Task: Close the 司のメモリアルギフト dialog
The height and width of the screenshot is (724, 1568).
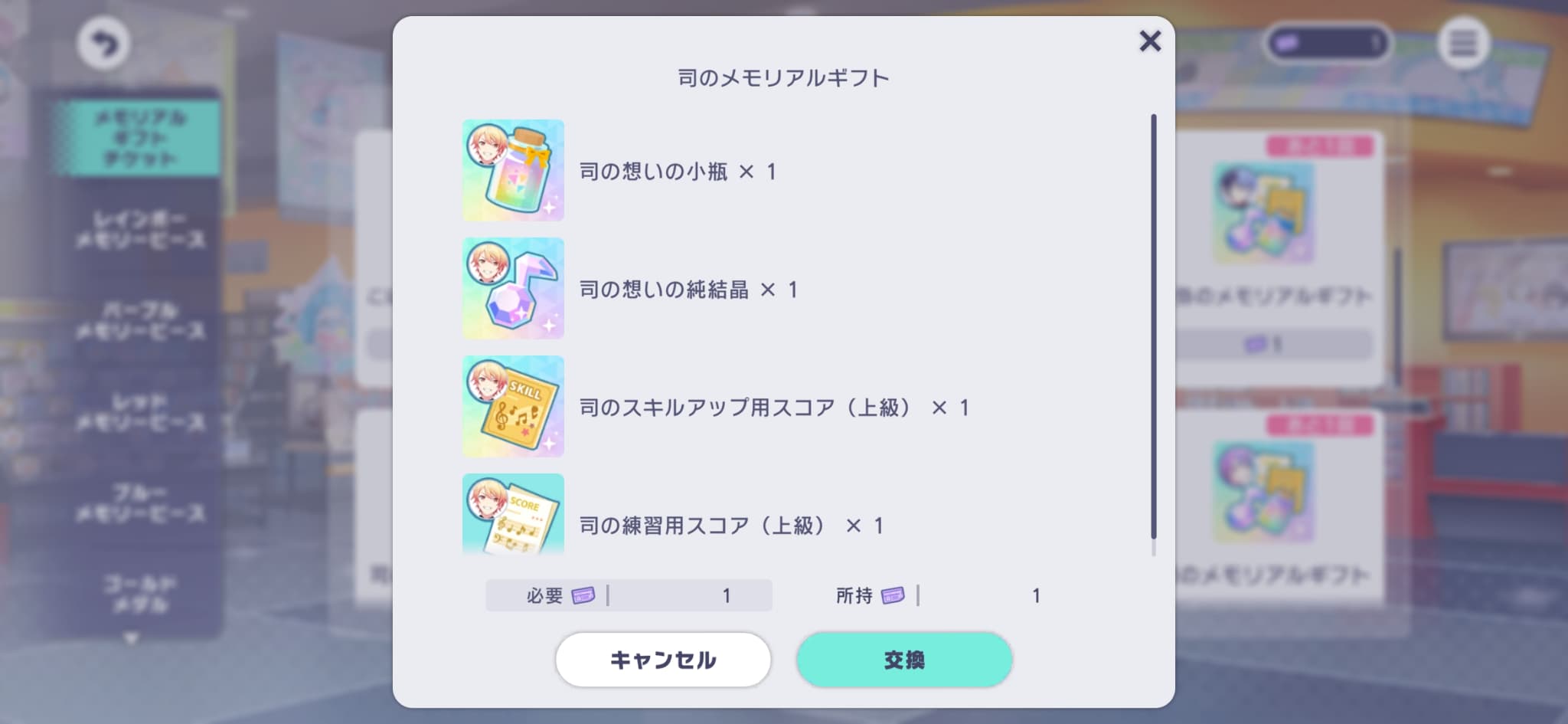Action: (x=1149, y=41)
